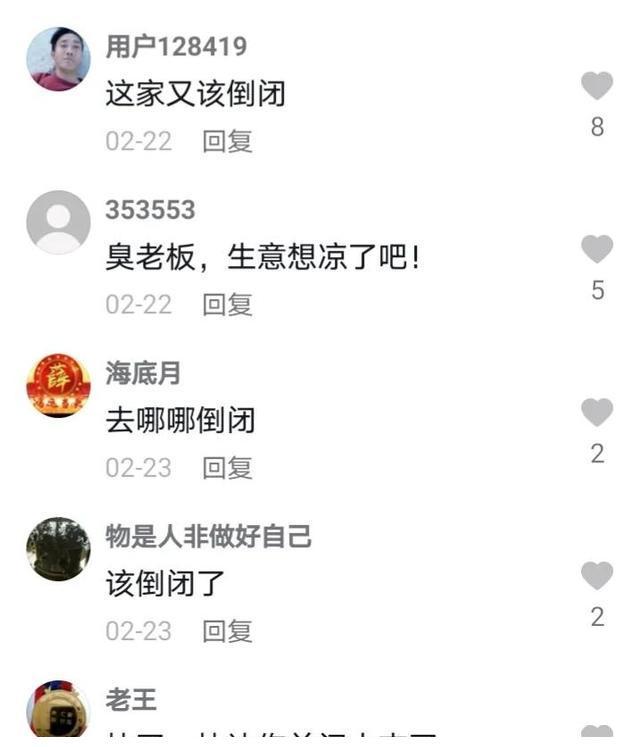View 海底月's profile via avatar
Image resolution: width=640 pixels, height=747 pixels.
(58, 385)
